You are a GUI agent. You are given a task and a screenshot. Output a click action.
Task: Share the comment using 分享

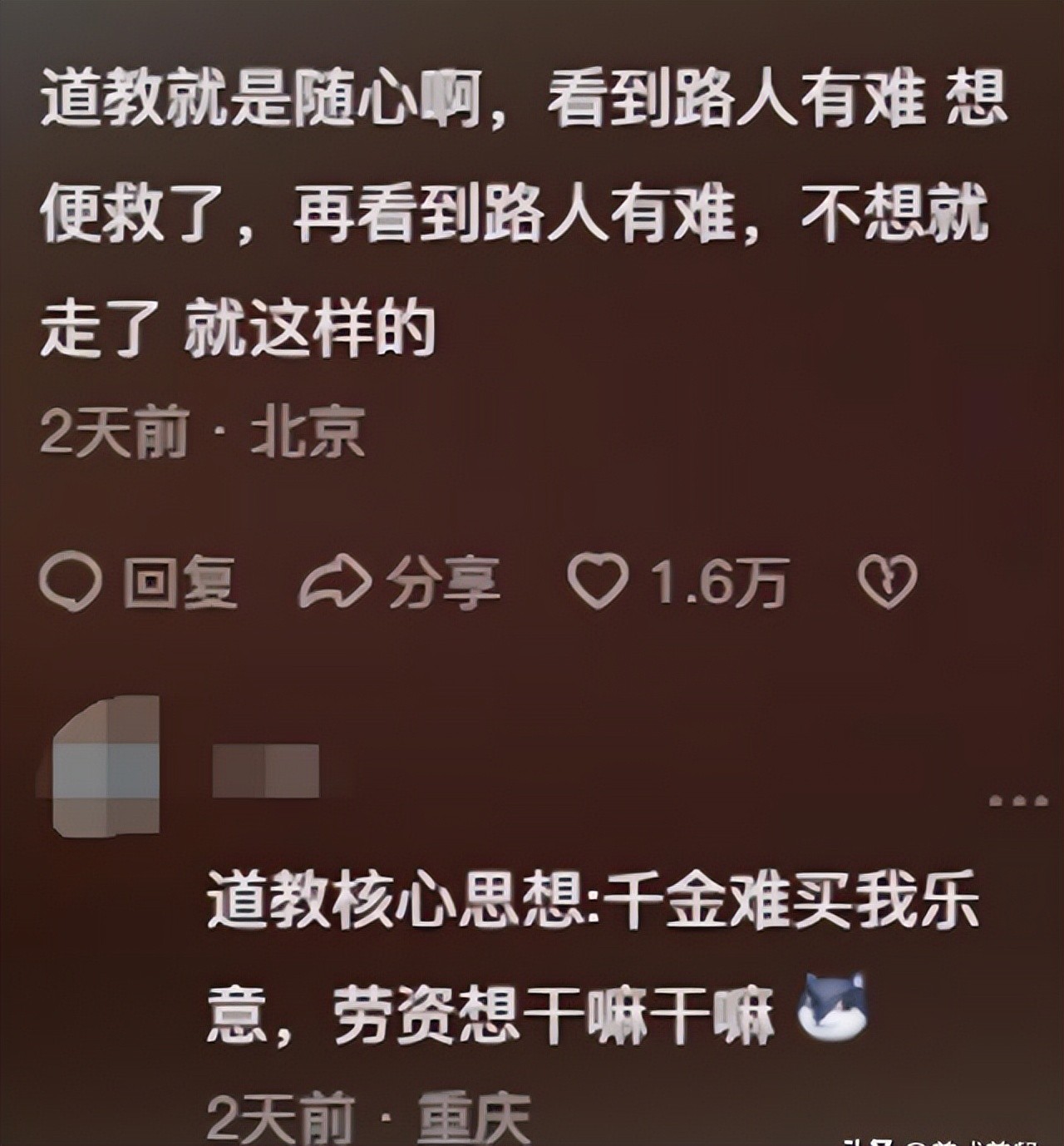click(x=400, y=581)
